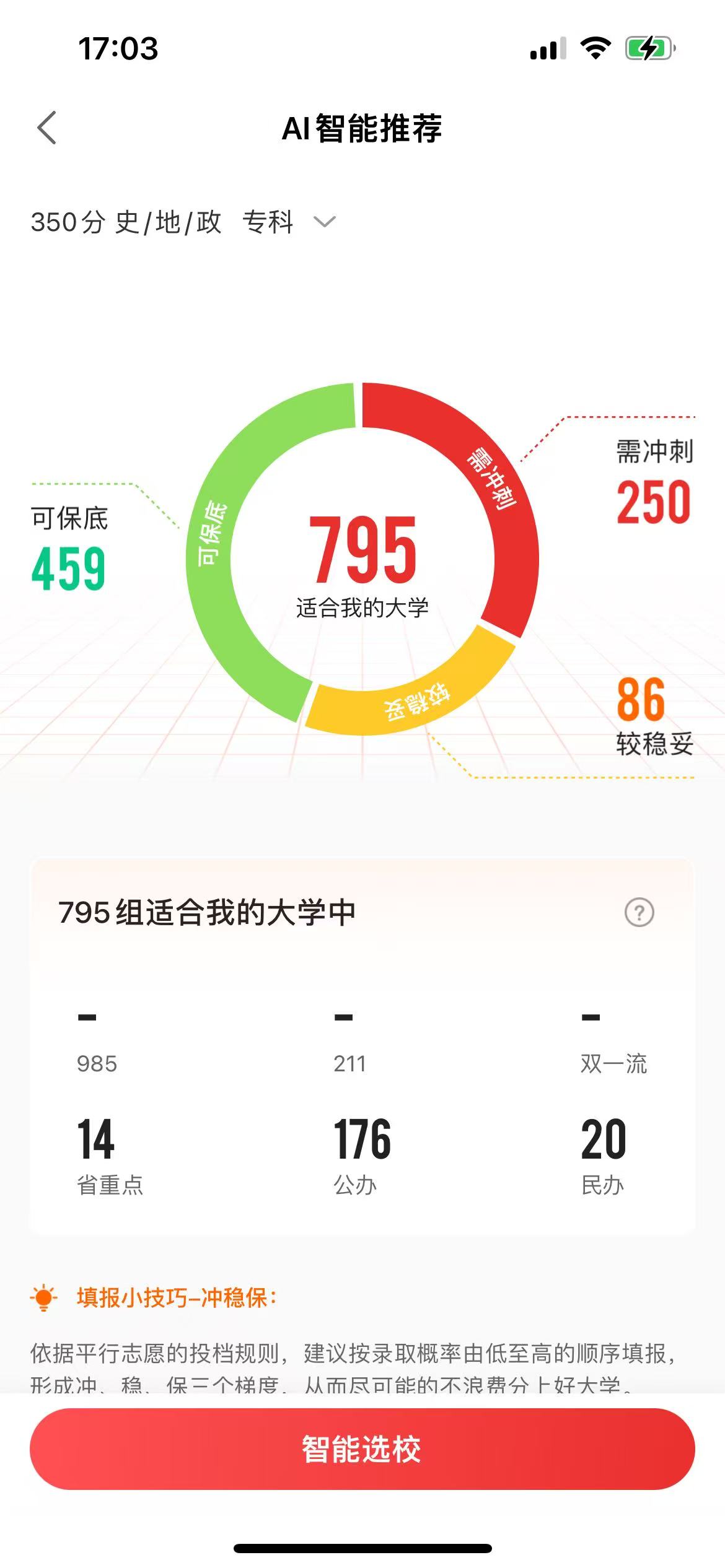Open the question mark help icon
The width and height of the screenshot is (725, 1568).
[639, 912]
